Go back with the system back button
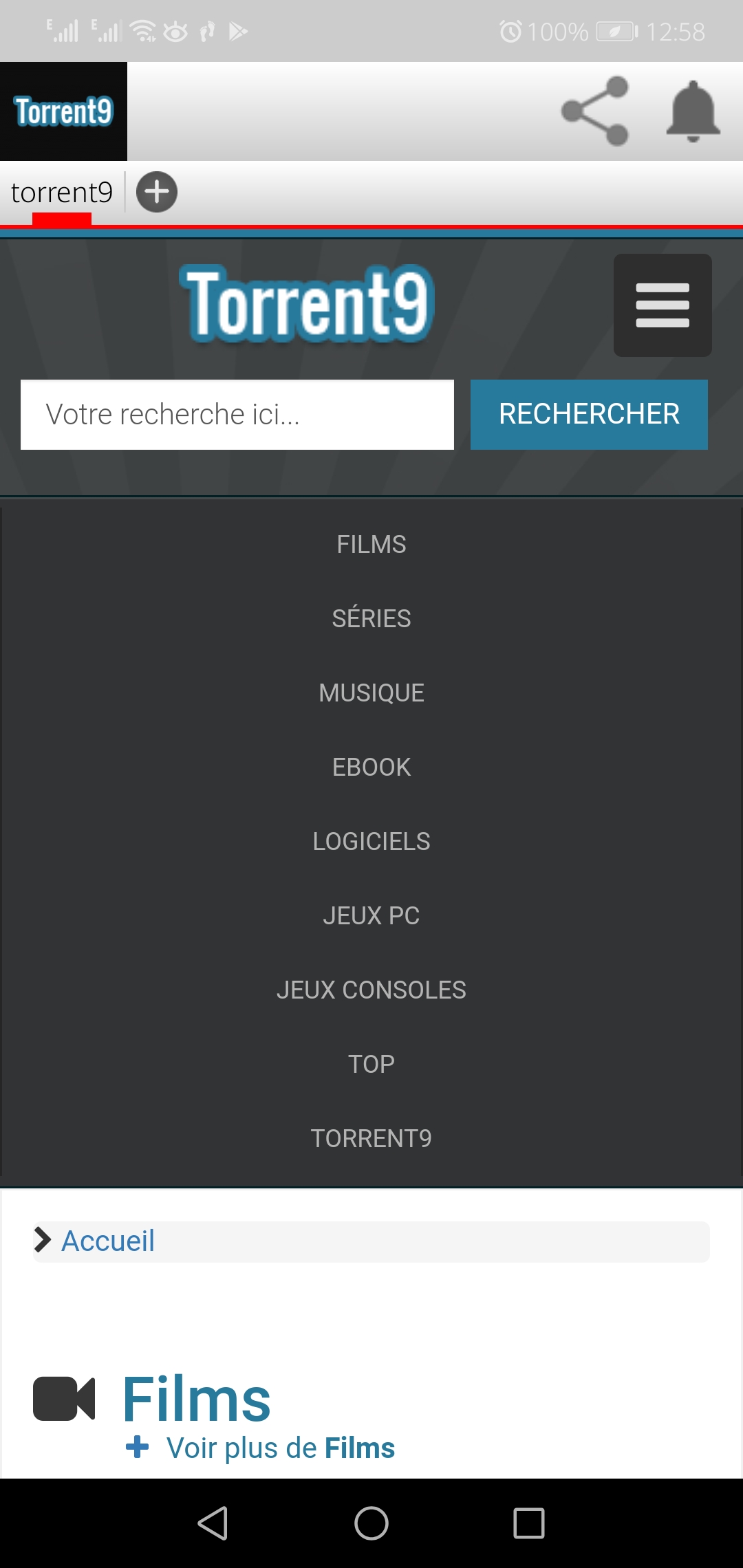 coord(213,1523)
